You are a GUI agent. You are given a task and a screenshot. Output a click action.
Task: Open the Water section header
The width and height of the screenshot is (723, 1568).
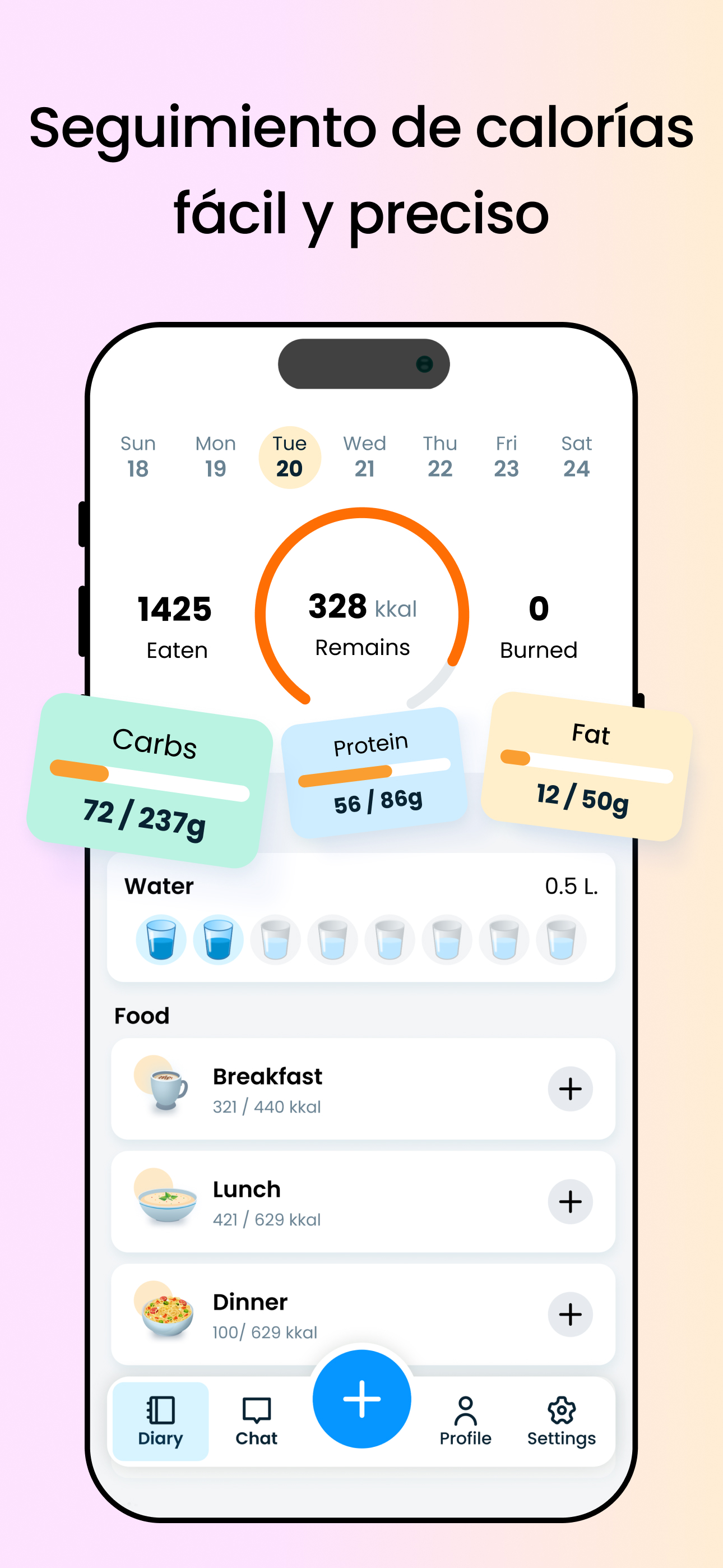coord(159,886)
